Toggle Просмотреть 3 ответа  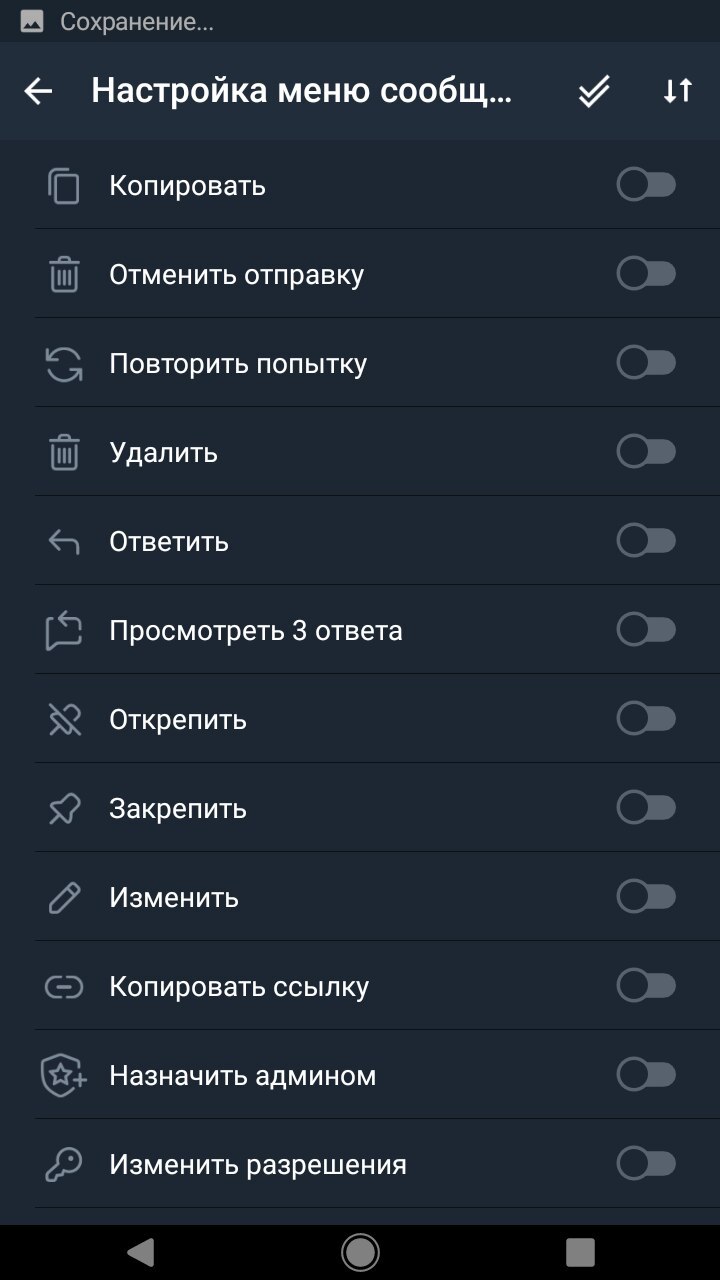[x=646, y=630]
